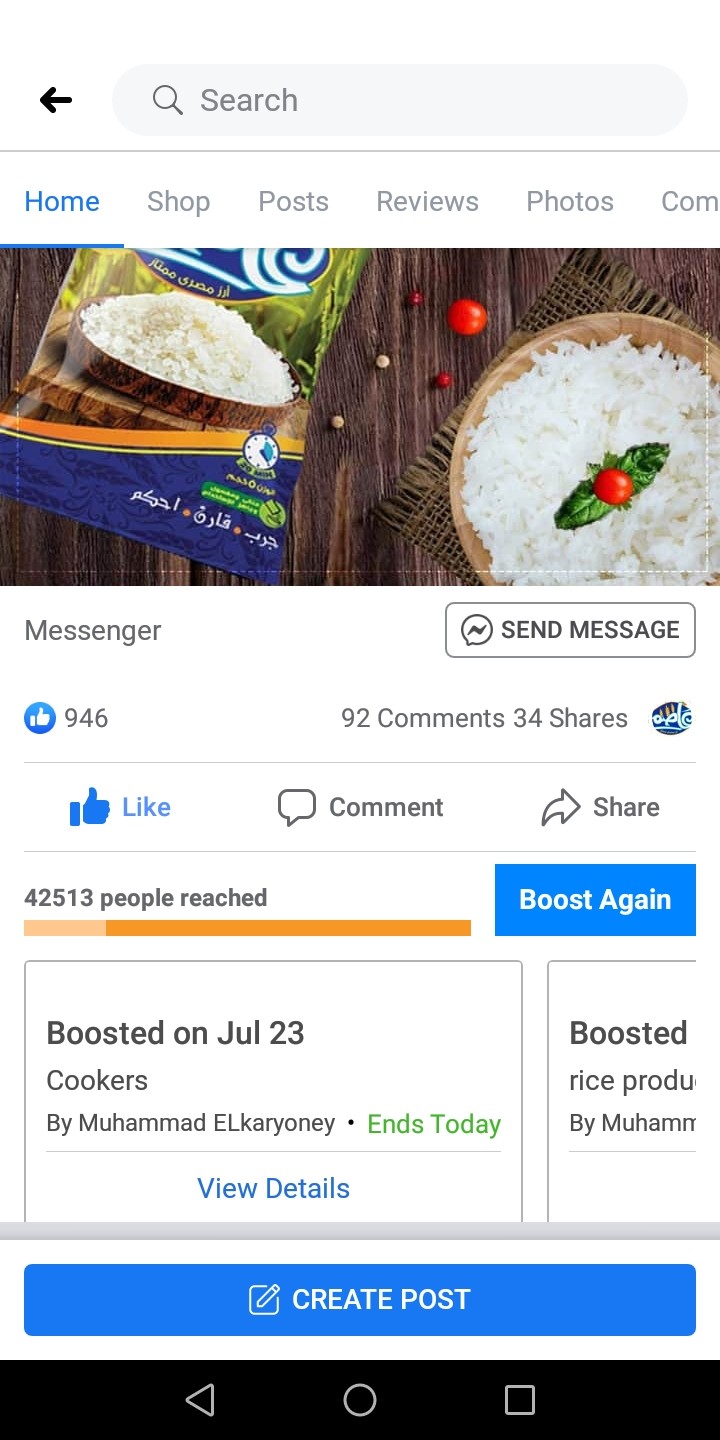
Task: Switch to the Shop tab
Action: 178,201
